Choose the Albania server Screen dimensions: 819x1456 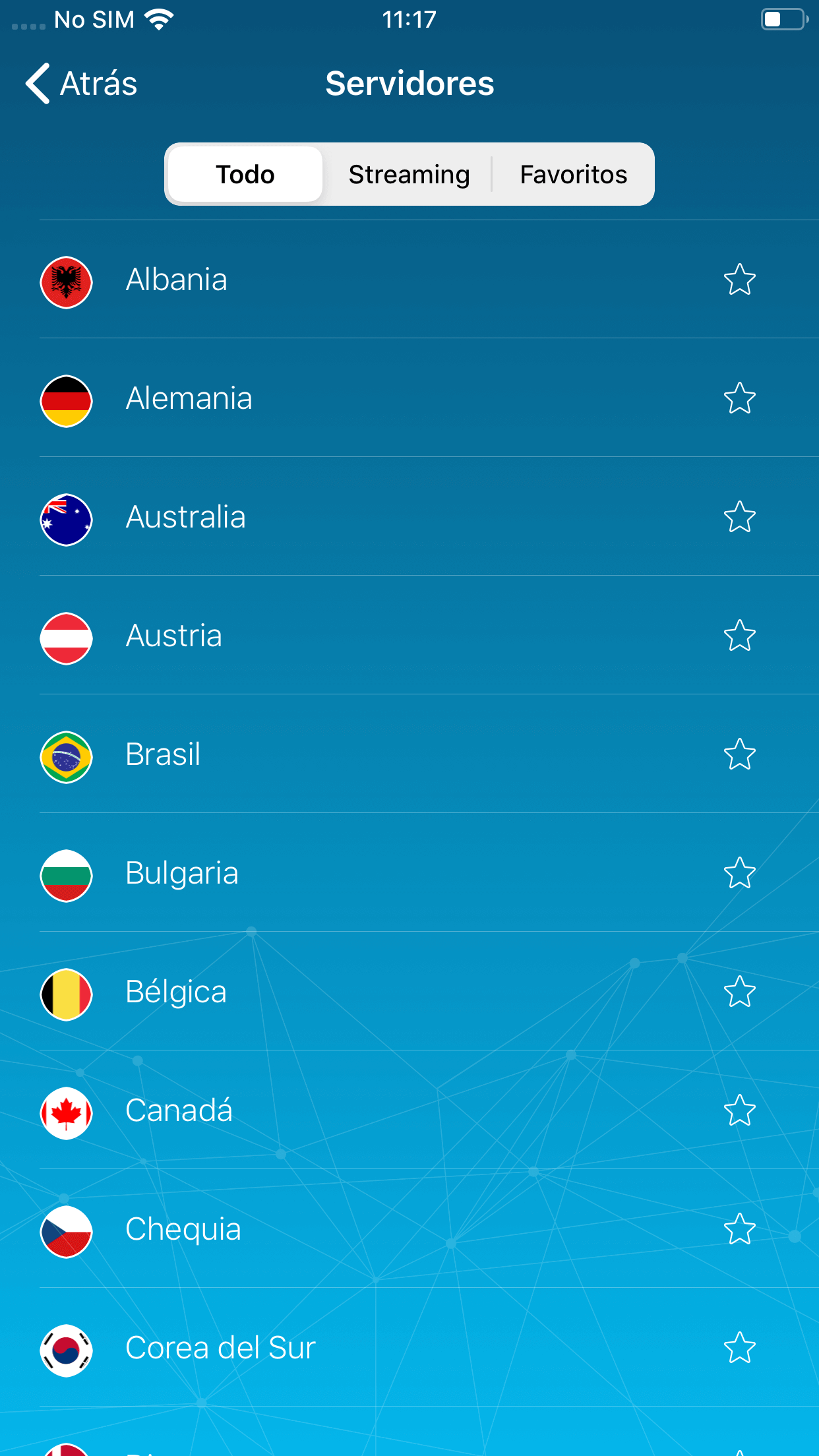click(429, 280)
